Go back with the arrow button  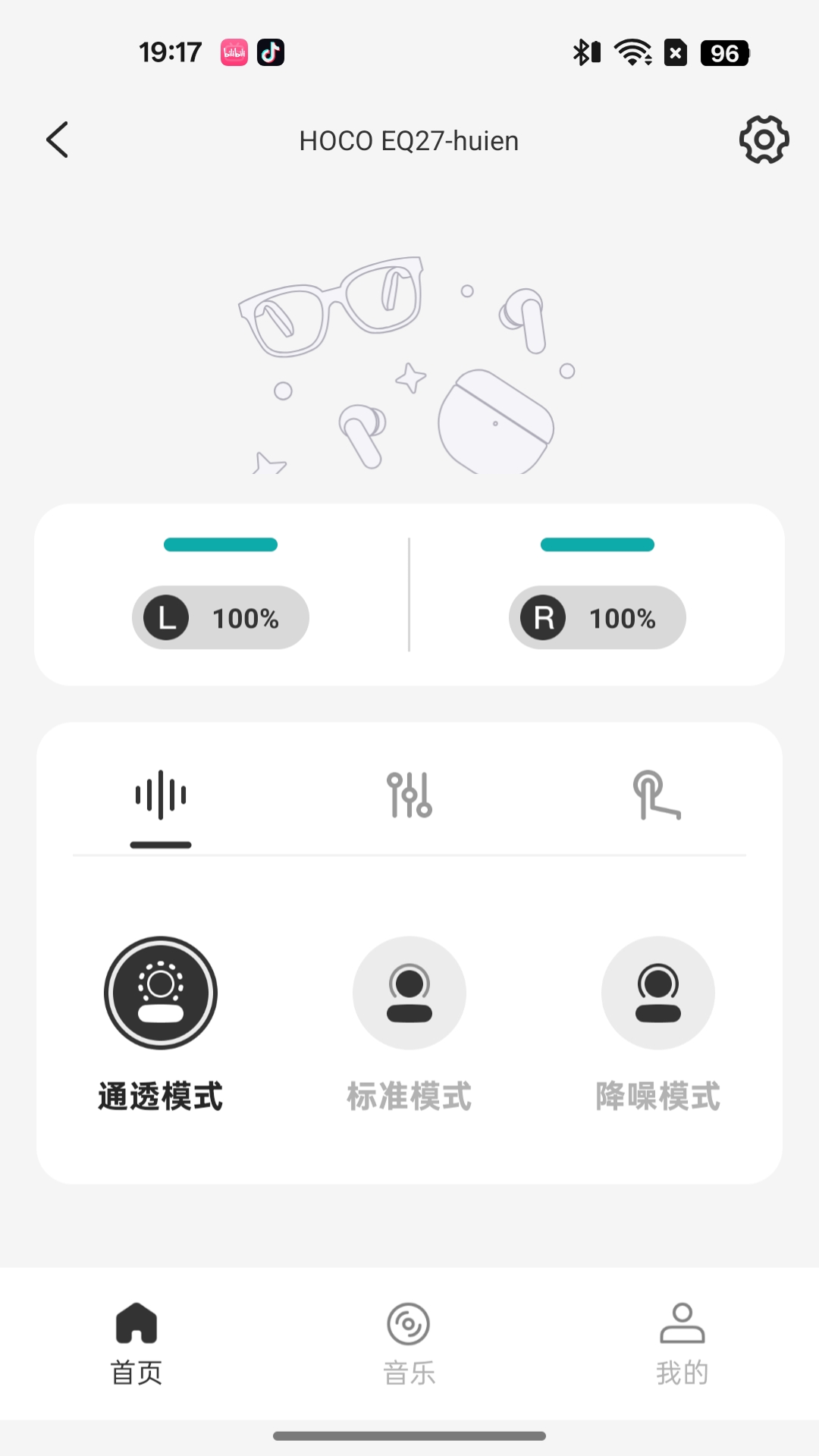(58, 140)
